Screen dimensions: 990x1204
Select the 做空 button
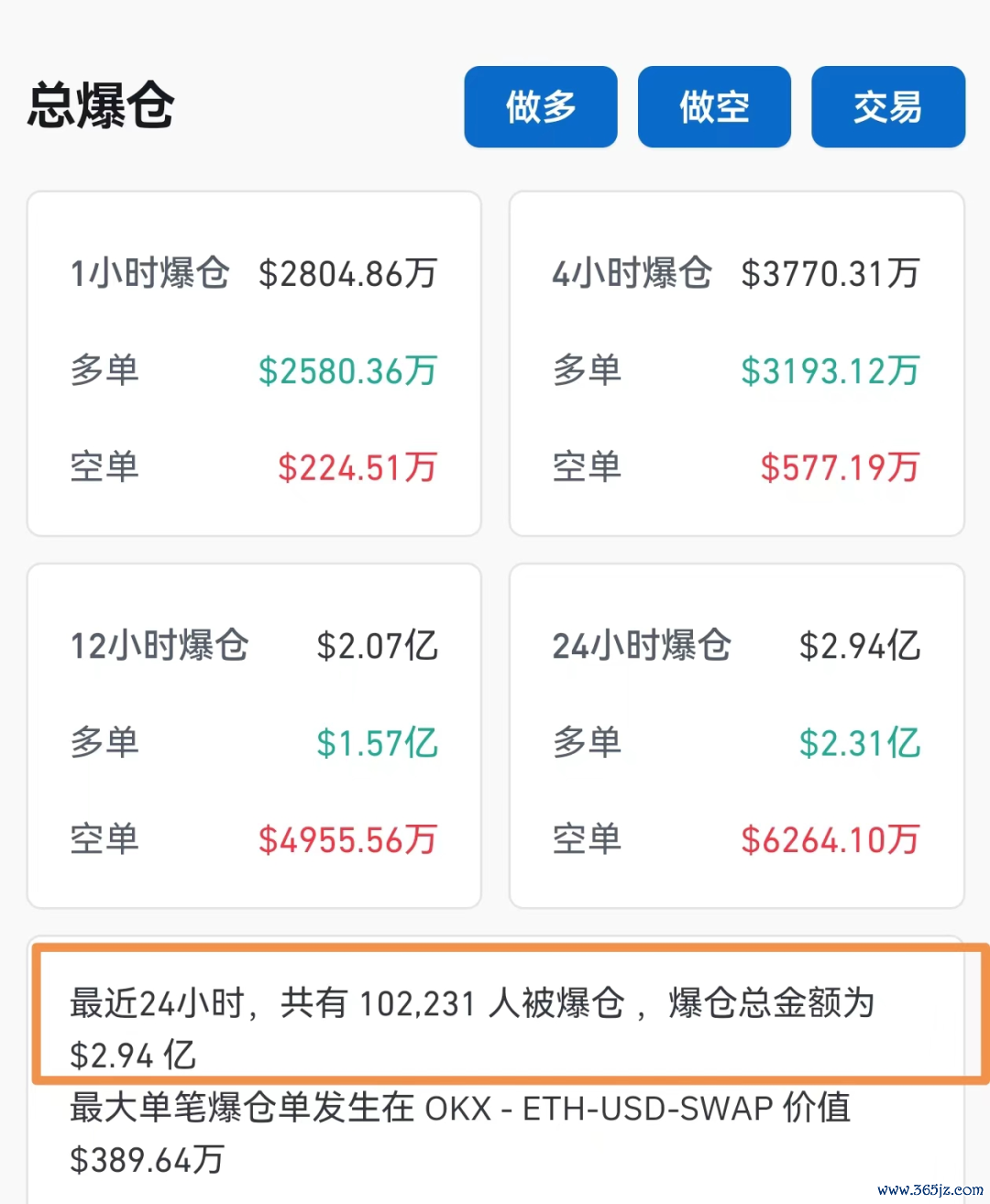(x=714, y=106)
